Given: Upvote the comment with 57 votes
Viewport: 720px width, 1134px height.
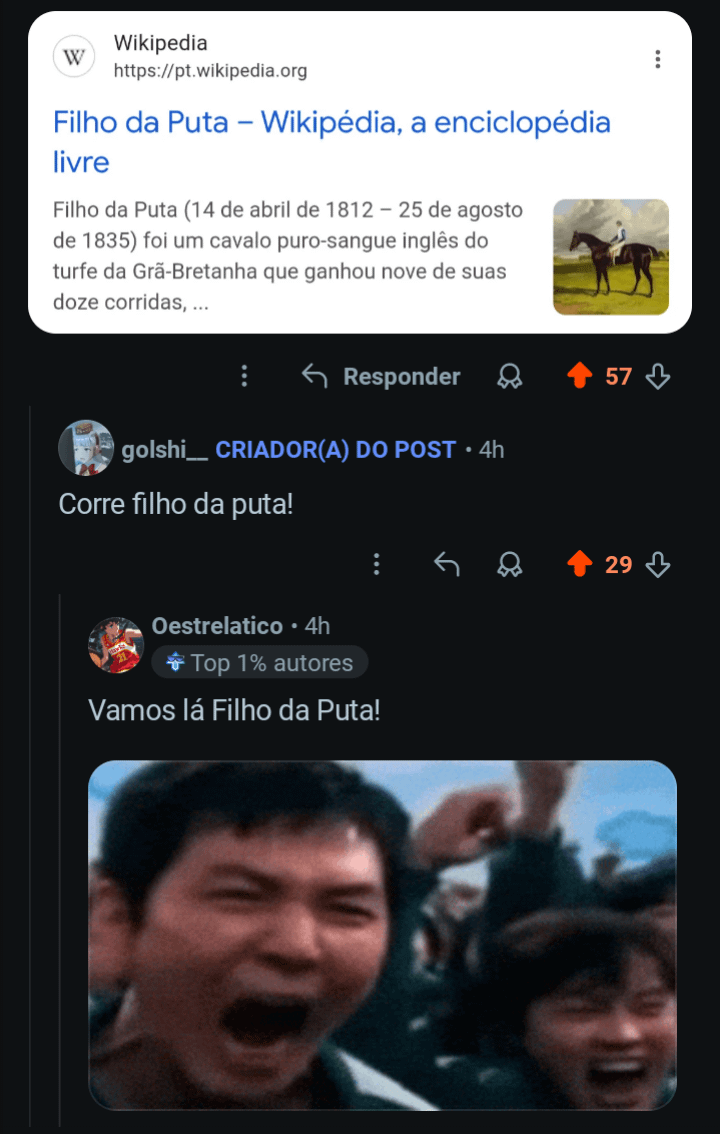Looking at the screenshot, I should coord(579,376).
